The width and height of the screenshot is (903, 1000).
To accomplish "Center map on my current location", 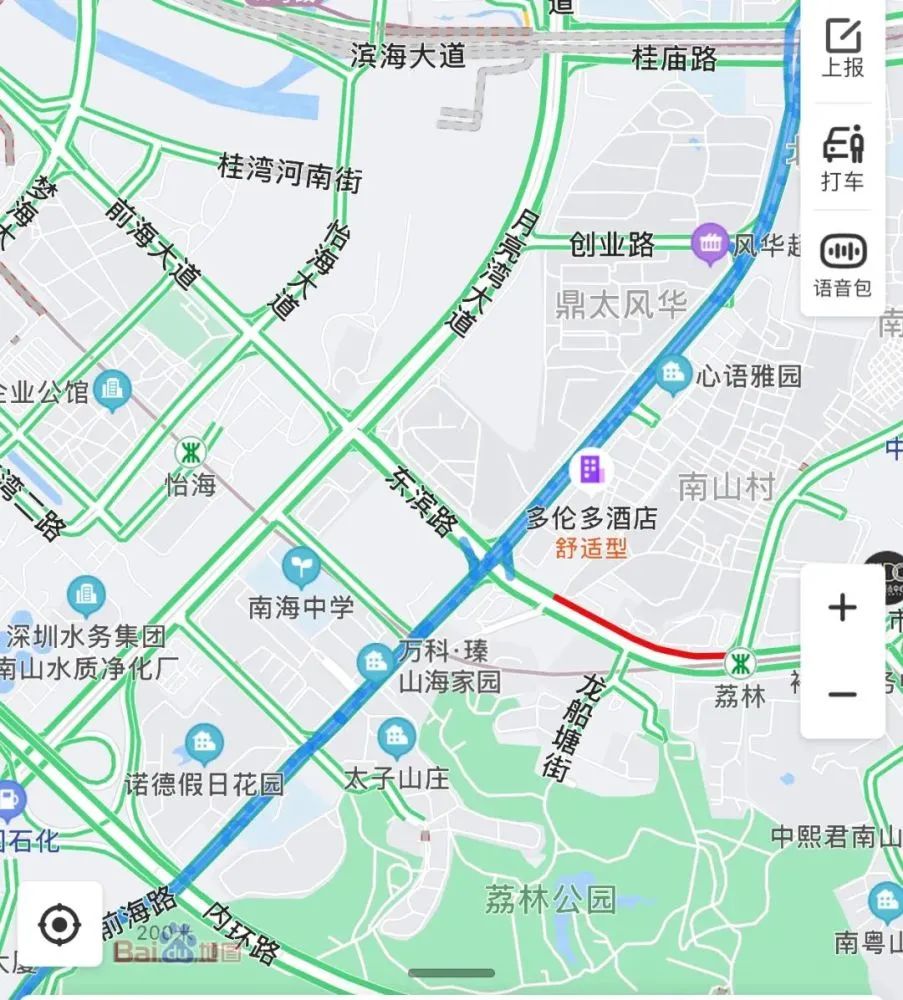I will tap(59, 924).
